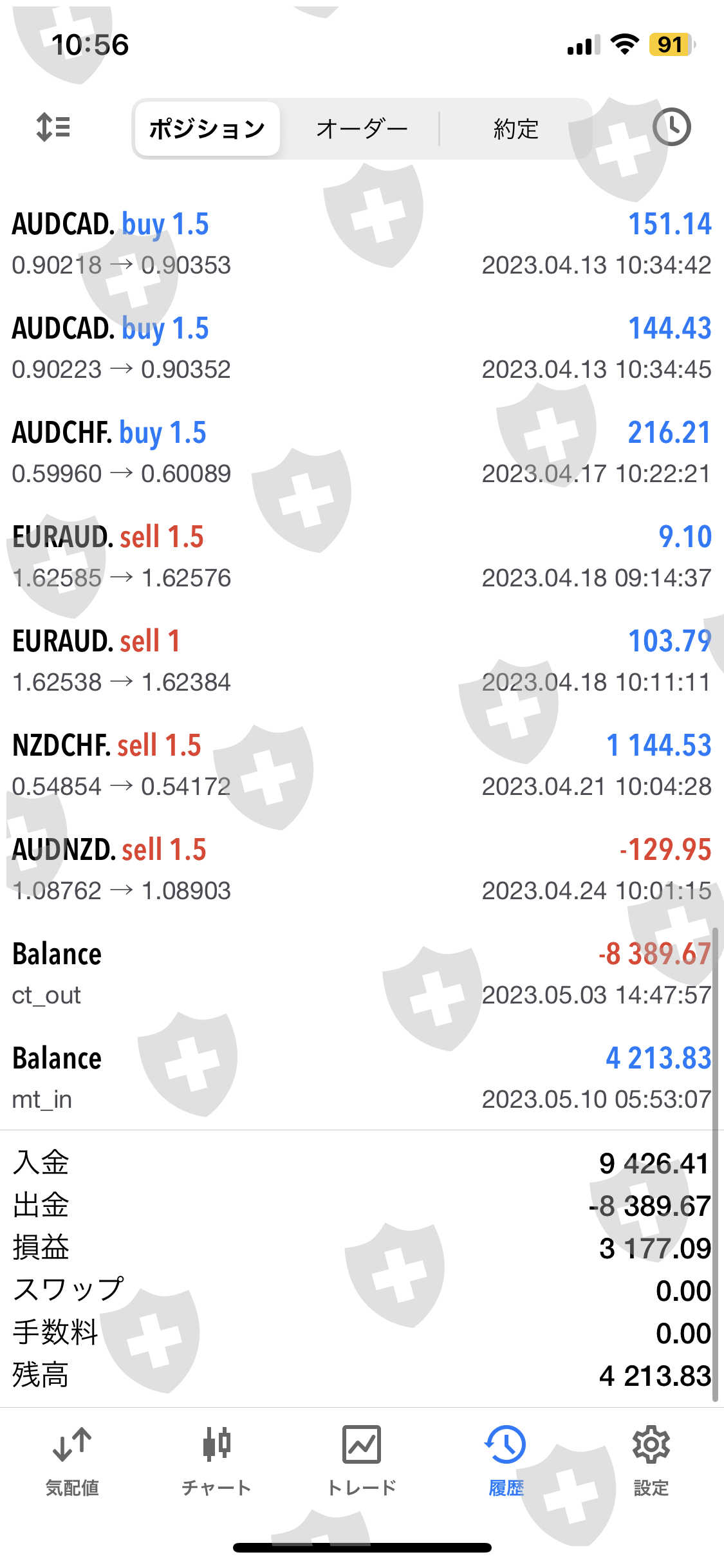Select the ポジション segment

tap(207, 129)
